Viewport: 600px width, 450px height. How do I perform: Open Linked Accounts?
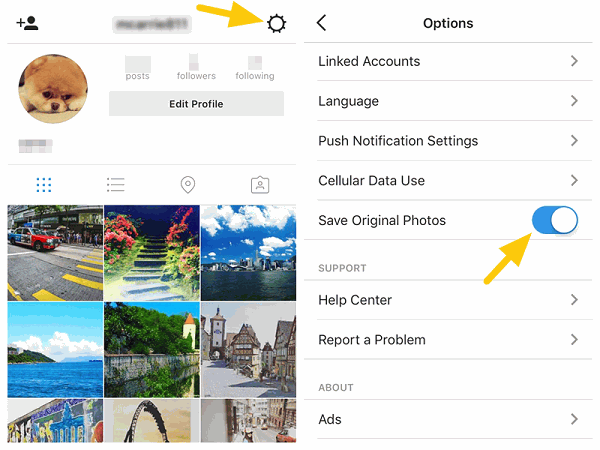pos(447,61)
